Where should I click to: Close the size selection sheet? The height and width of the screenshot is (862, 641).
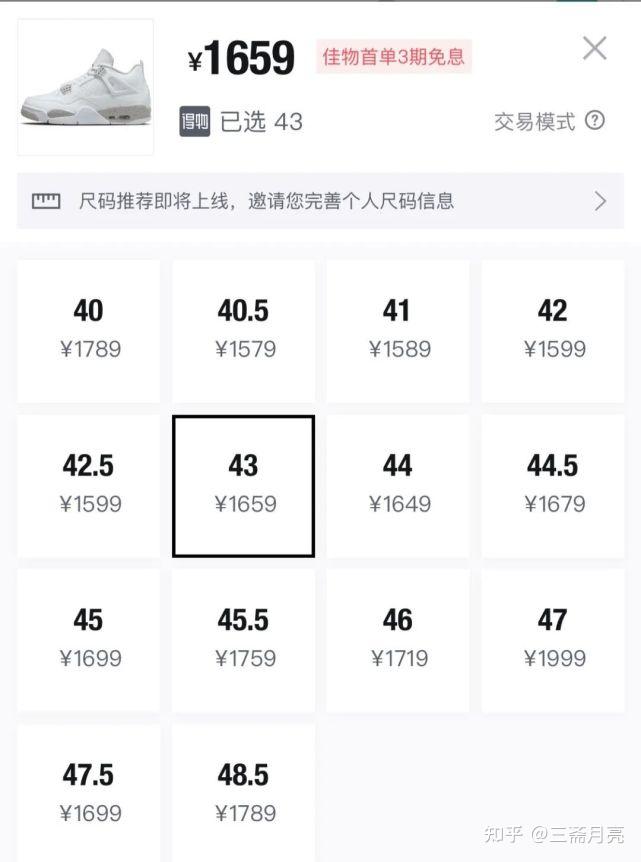(x=595, y=48)
